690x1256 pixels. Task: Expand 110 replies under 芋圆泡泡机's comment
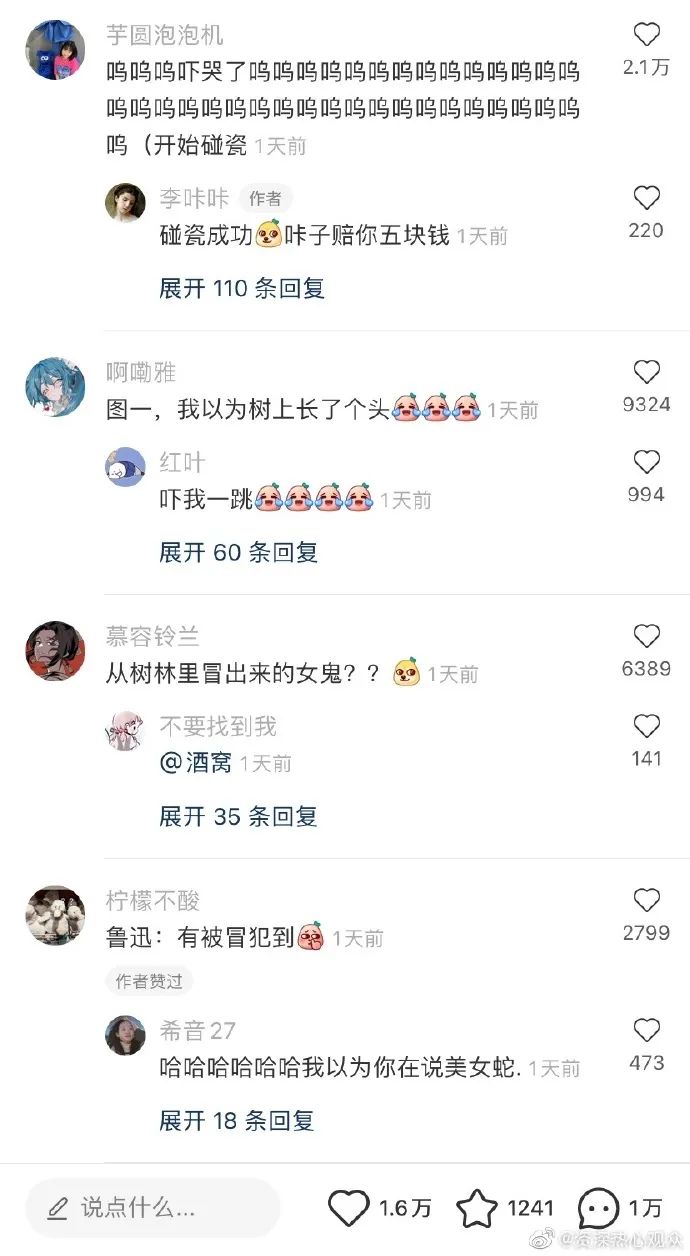(242, 289)
